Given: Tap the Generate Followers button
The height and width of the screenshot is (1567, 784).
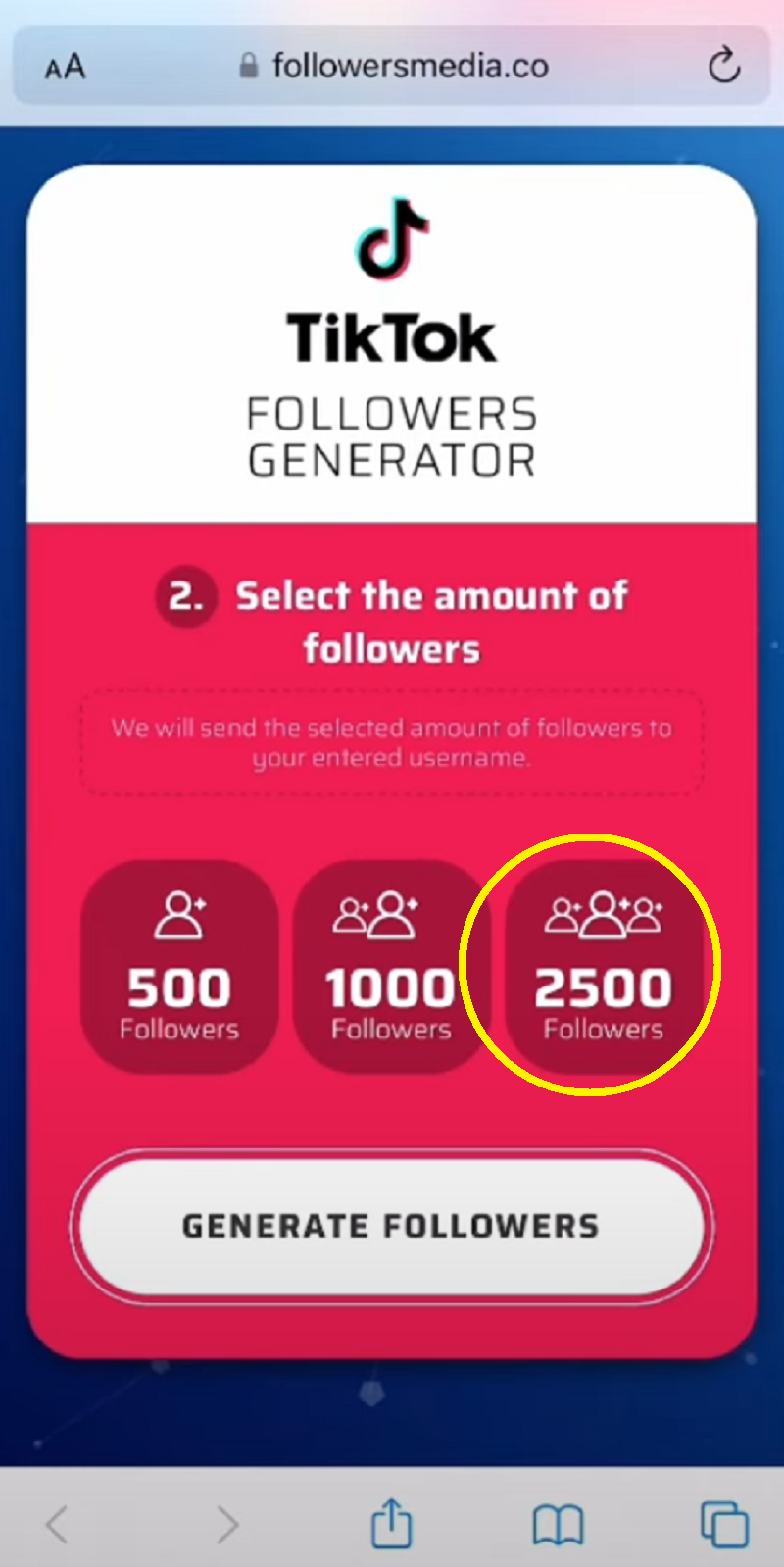Looking at the screenshot, I should 391,1226.
